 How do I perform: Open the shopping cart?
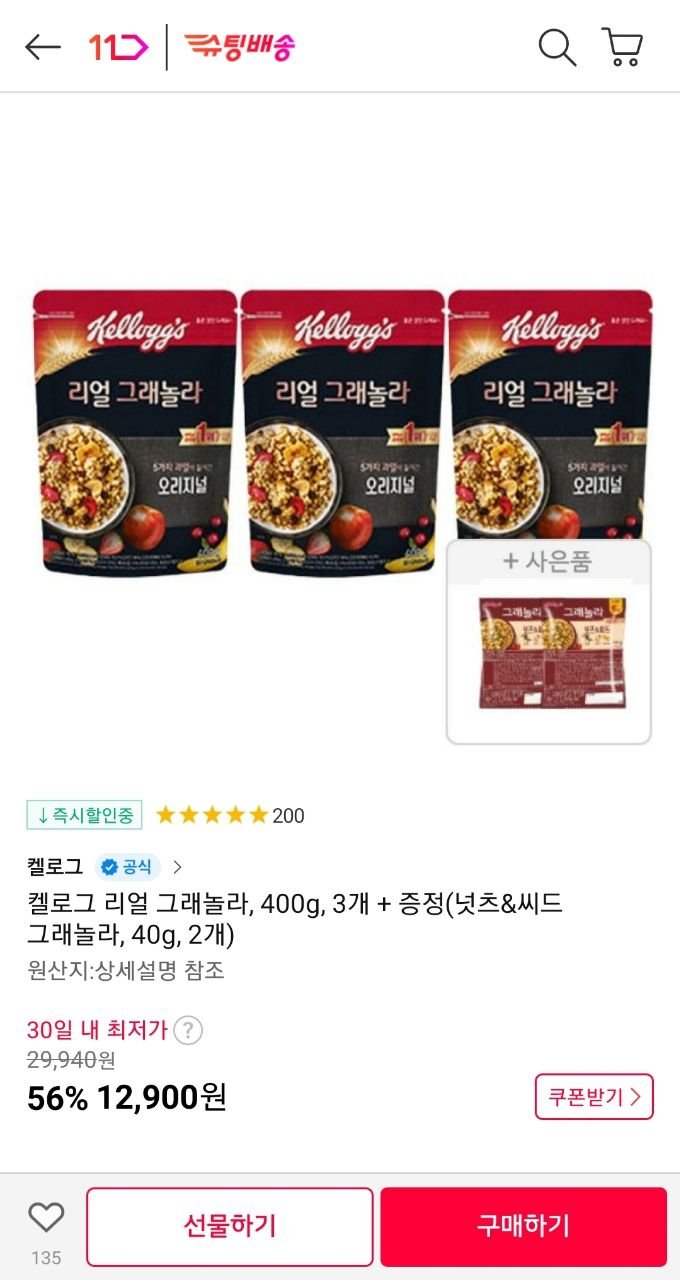pos(622,47)
